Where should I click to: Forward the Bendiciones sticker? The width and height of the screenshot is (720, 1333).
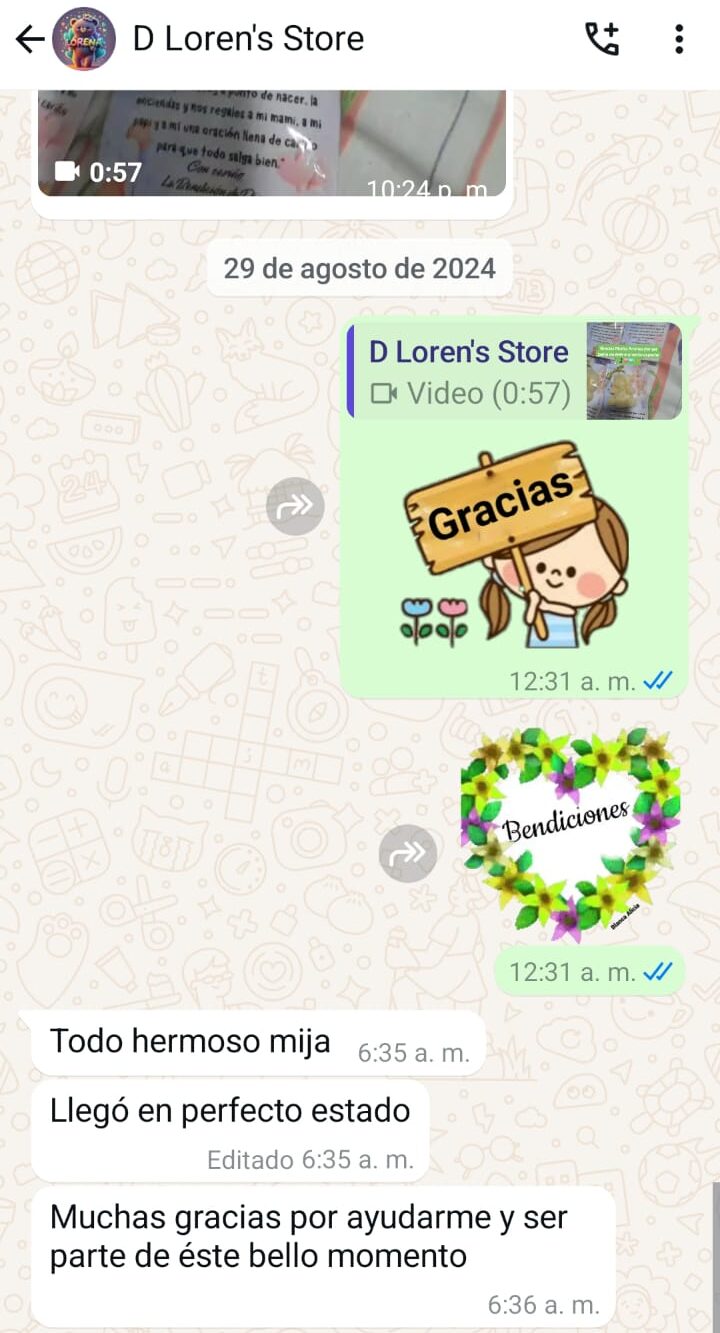pyautogui.click(x=408, y=853)
